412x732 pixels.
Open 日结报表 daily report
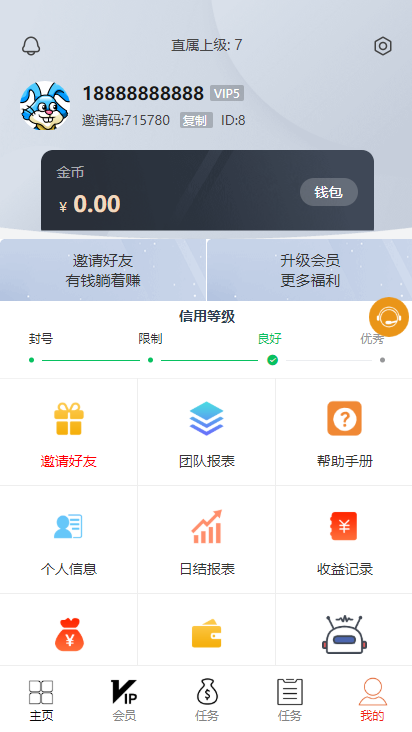pos(206,540)
